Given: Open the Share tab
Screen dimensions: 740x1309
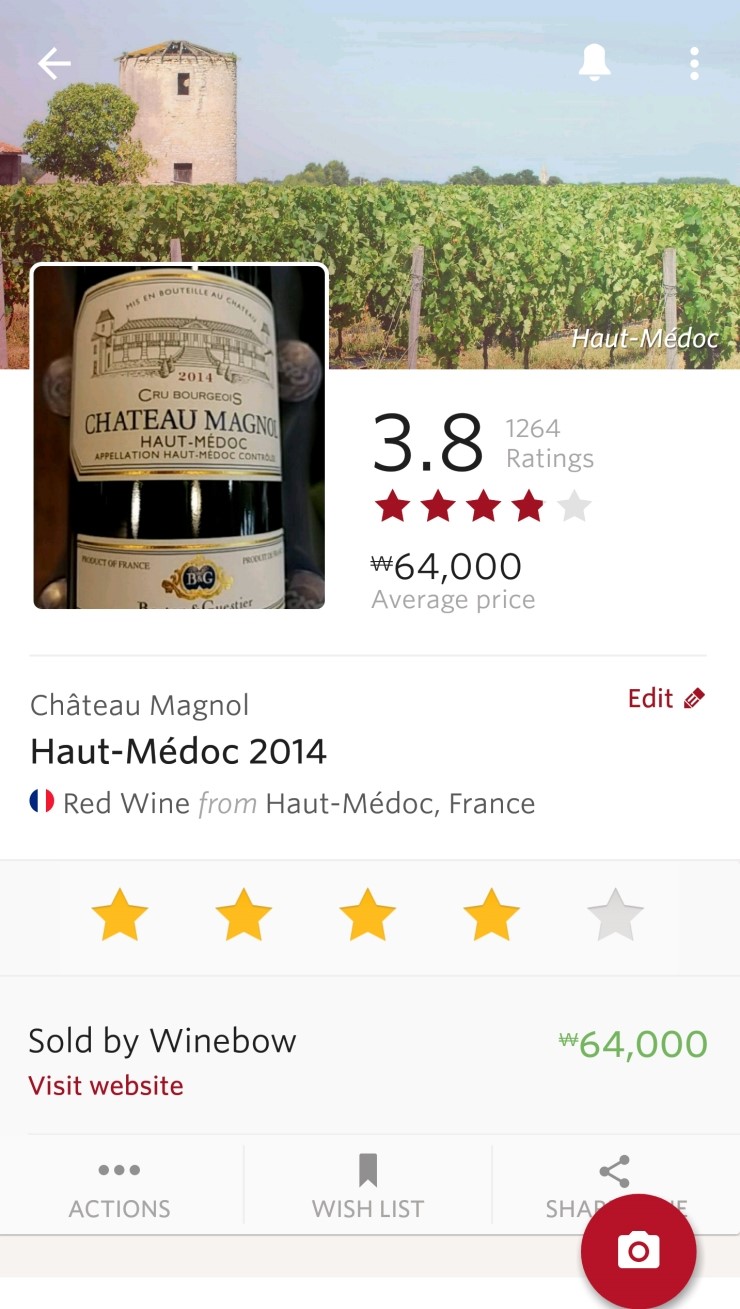Looking at the screenshot, I should tap(612, 1185).
